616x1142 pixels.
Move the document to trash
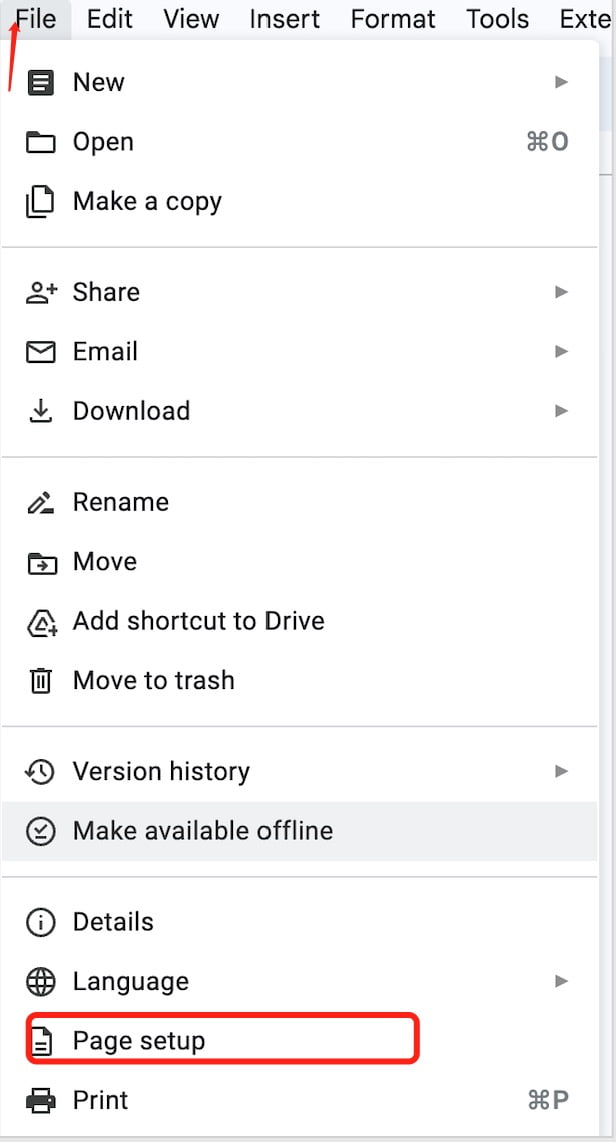pyautogui.click(x=299, y=681)
